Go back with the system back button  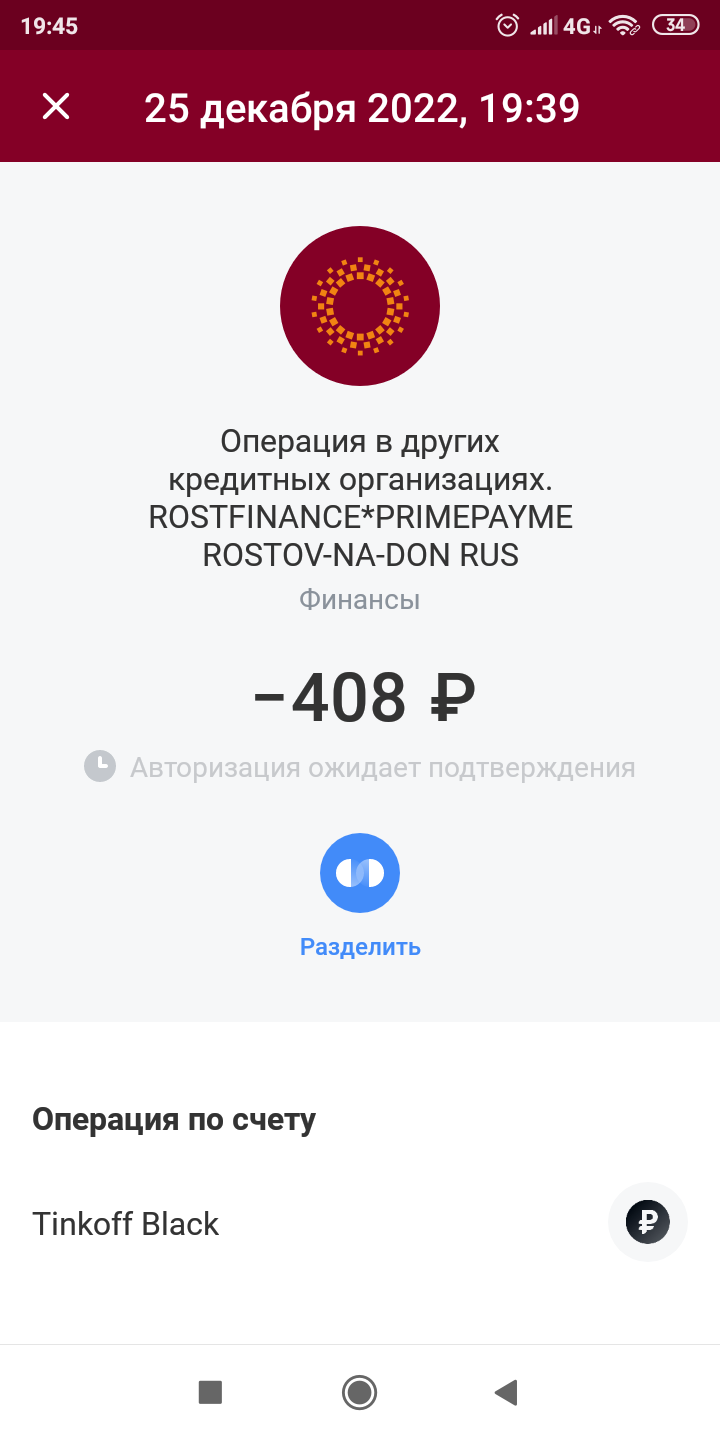(x=506, y=1392)
